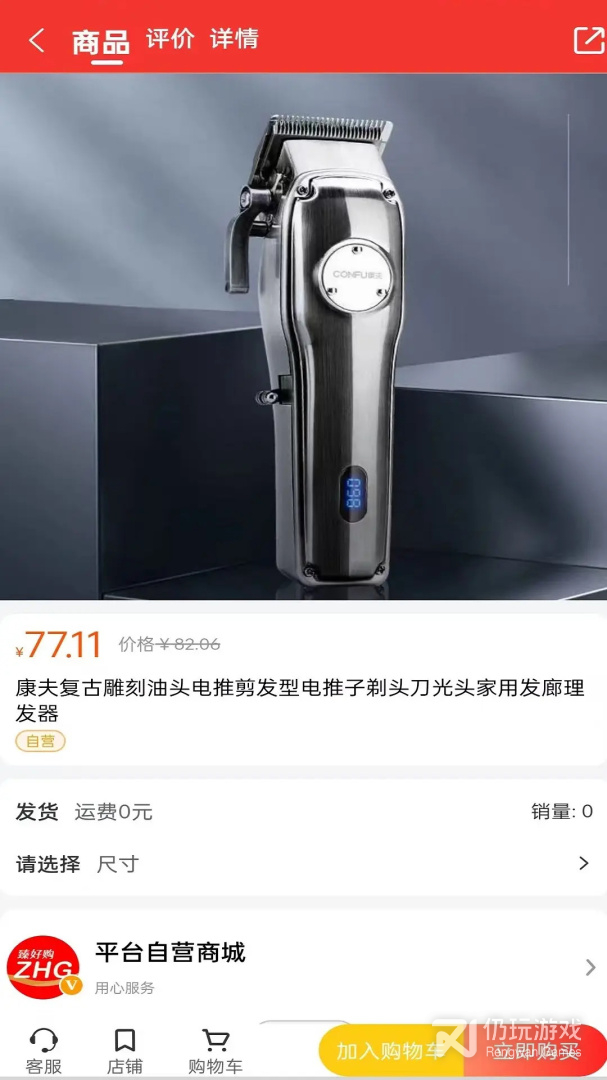
Task: Switch to the 详情 tab
Action: point(234,39)
